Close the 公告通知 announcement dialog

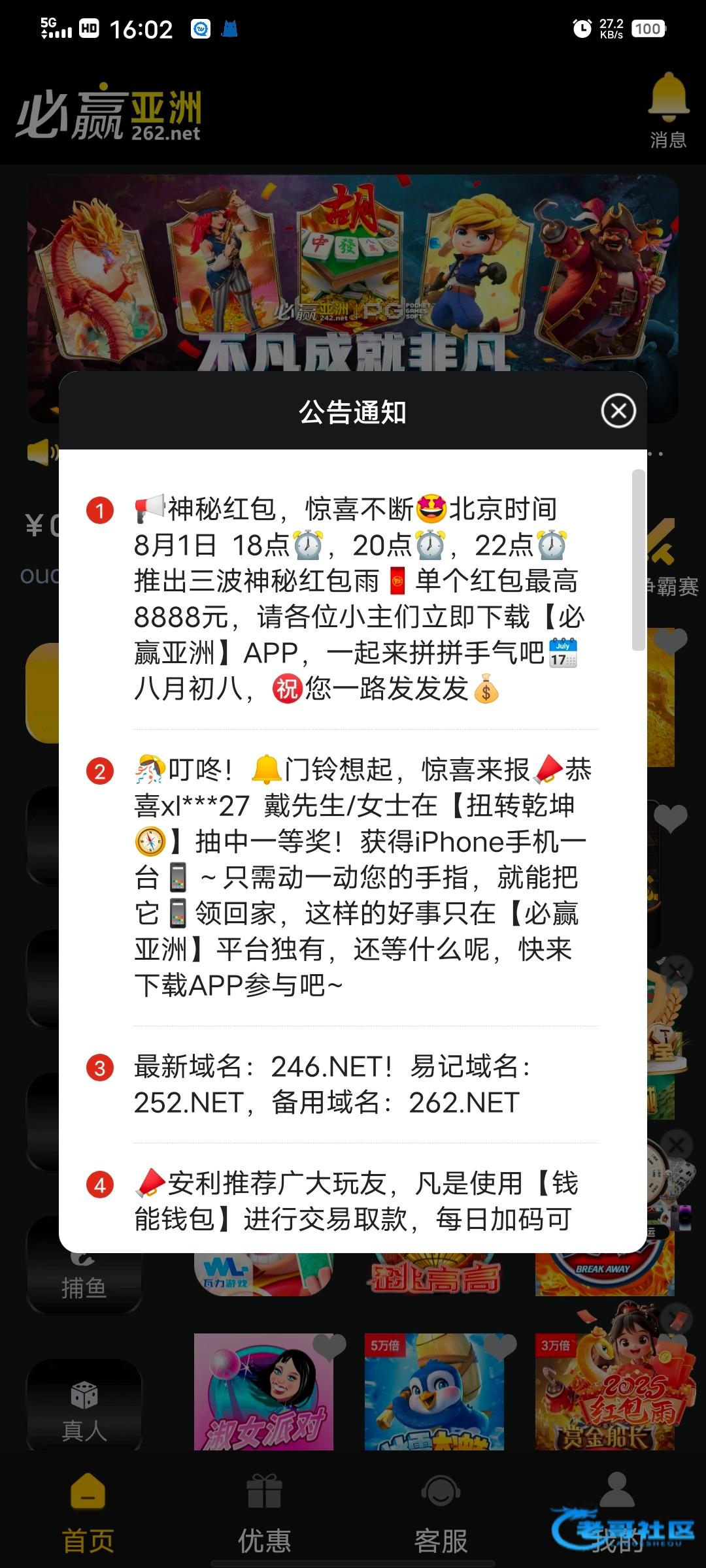[x=618, y=412]
